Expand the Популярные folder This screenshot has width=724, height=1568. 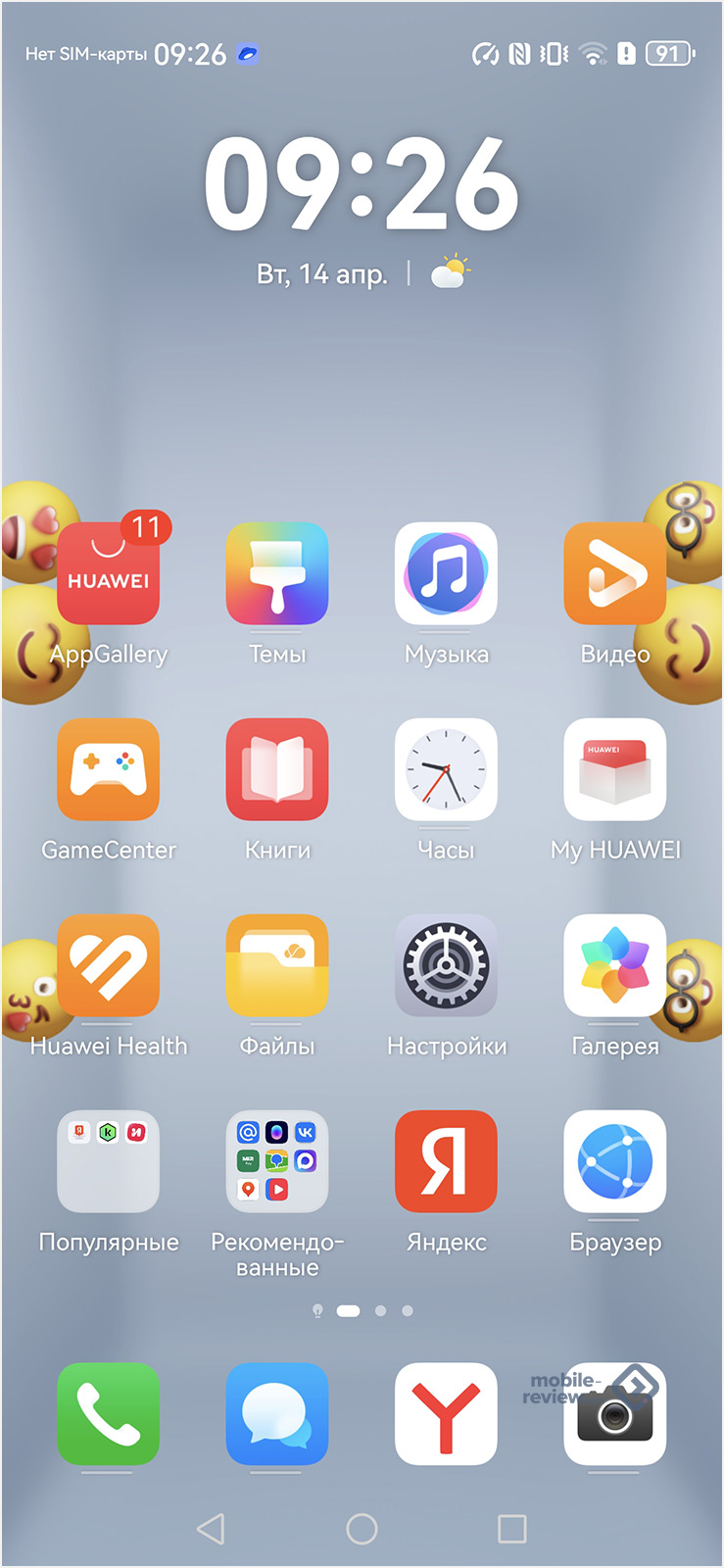click(x=109, y=1162)
